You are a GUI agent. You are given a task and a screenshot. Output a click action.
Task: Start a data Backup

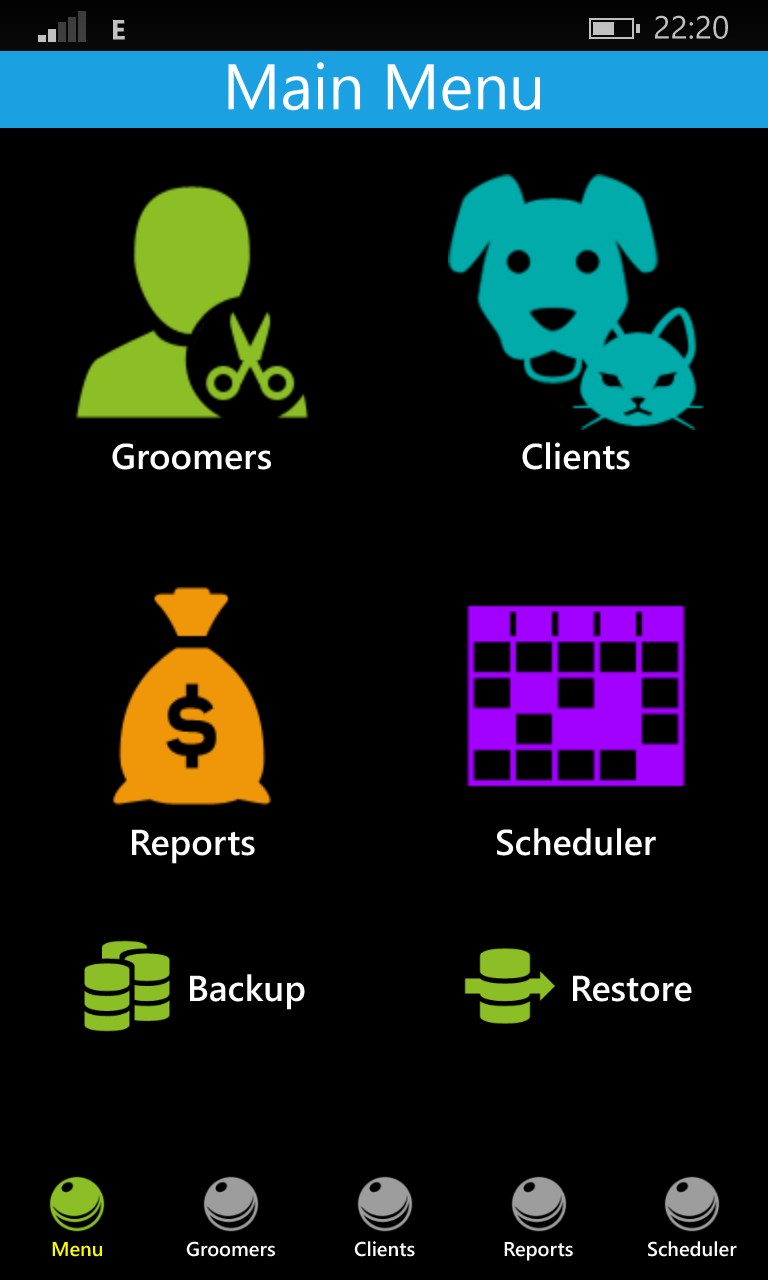pos(195,988)
